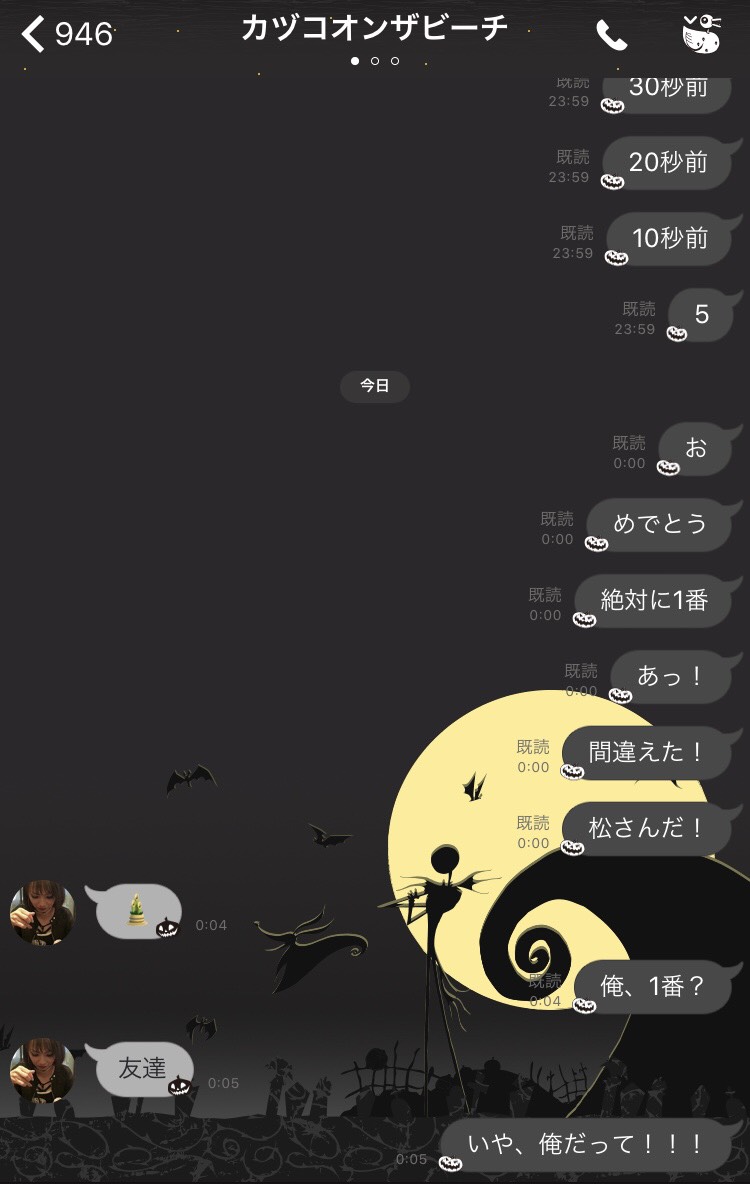Open sender's profile photo beside 友達 message

point(42,1070)
